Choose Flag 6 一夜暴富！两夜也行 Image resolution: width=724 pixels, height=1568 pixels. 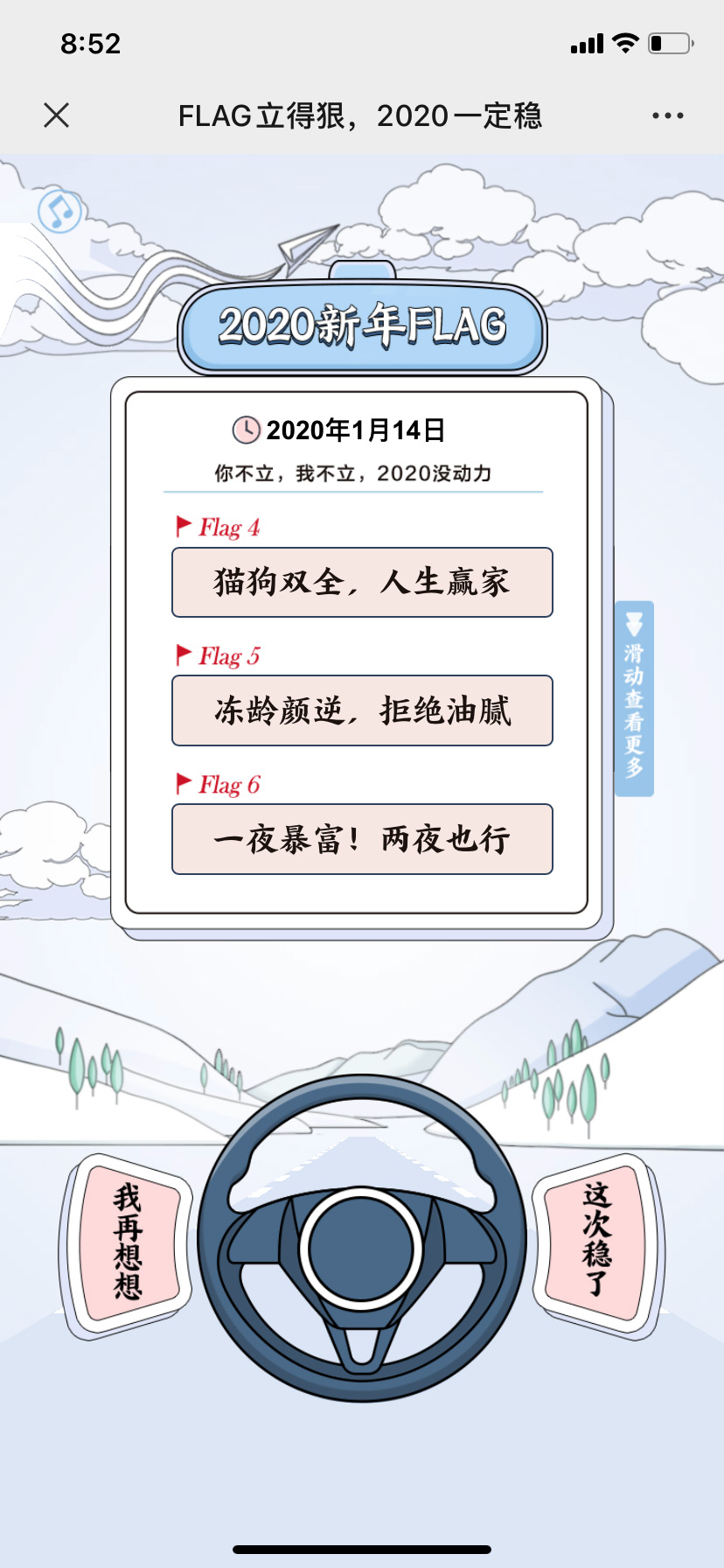click(x=362, y=839)
